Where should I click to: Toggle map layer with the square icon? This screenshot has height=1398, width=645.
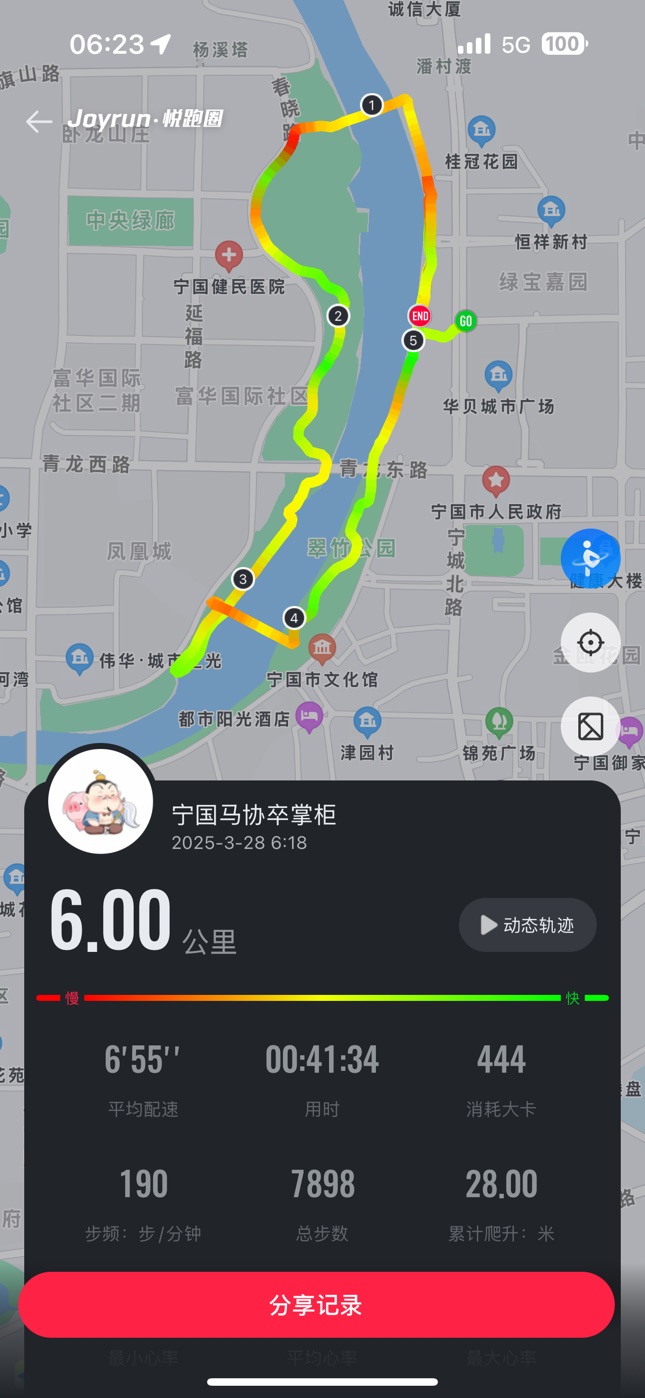coord(590,726)
